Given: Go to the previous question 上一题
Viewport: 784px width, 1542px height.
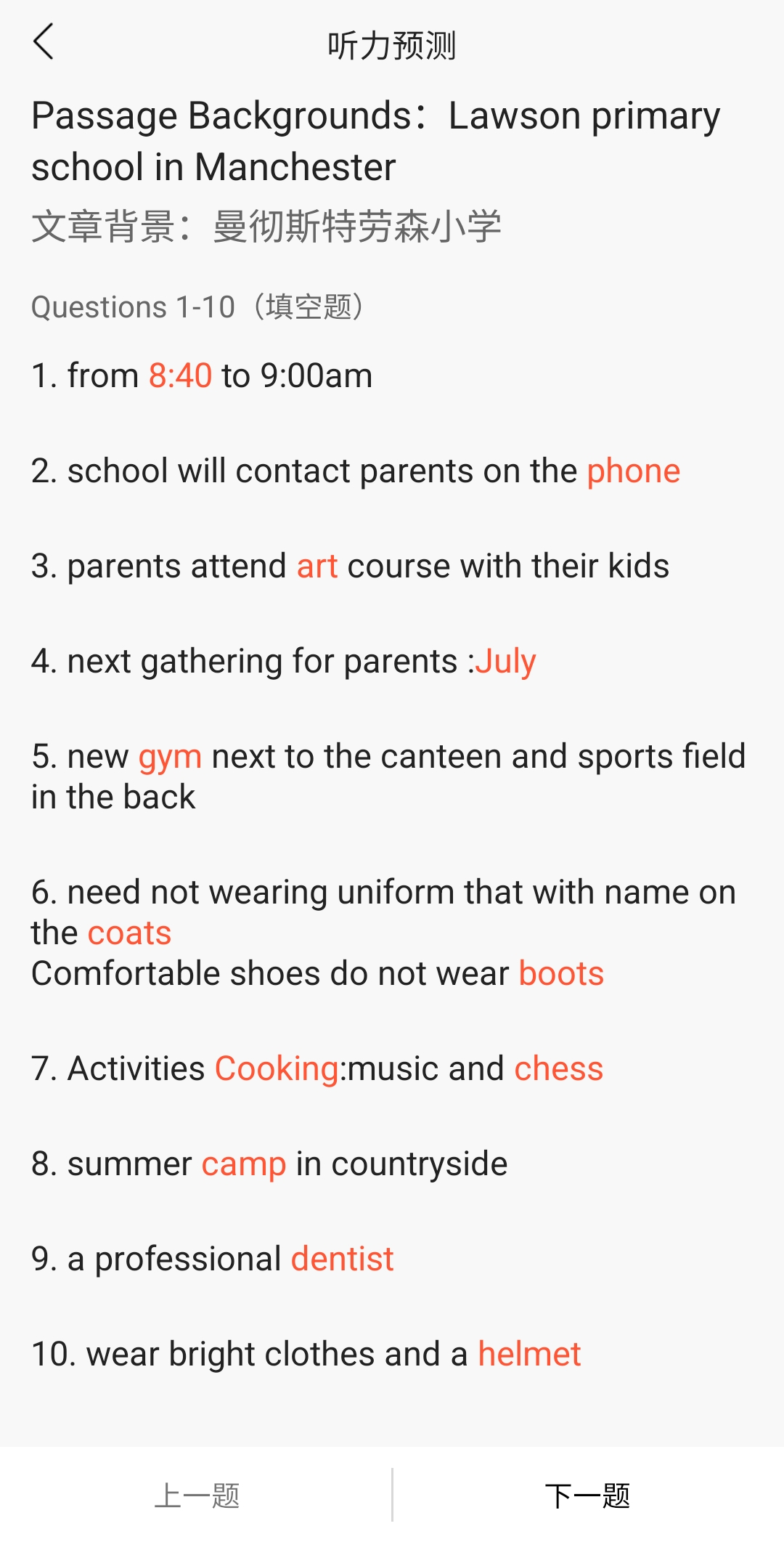Looking at the screenshot, I should (x=196, y=1496).
